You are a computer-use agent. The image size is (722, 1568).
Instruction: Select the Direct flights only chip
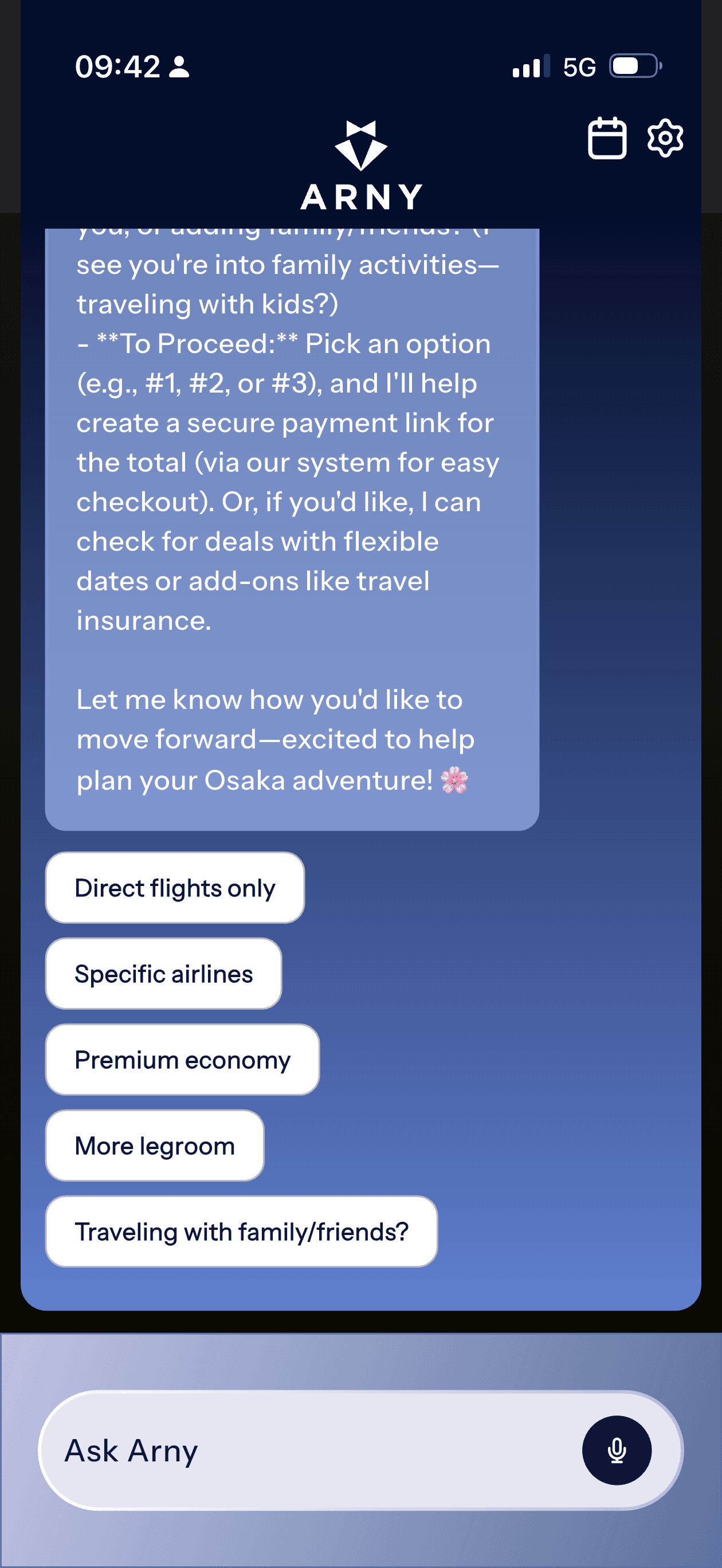pos(175,888)
